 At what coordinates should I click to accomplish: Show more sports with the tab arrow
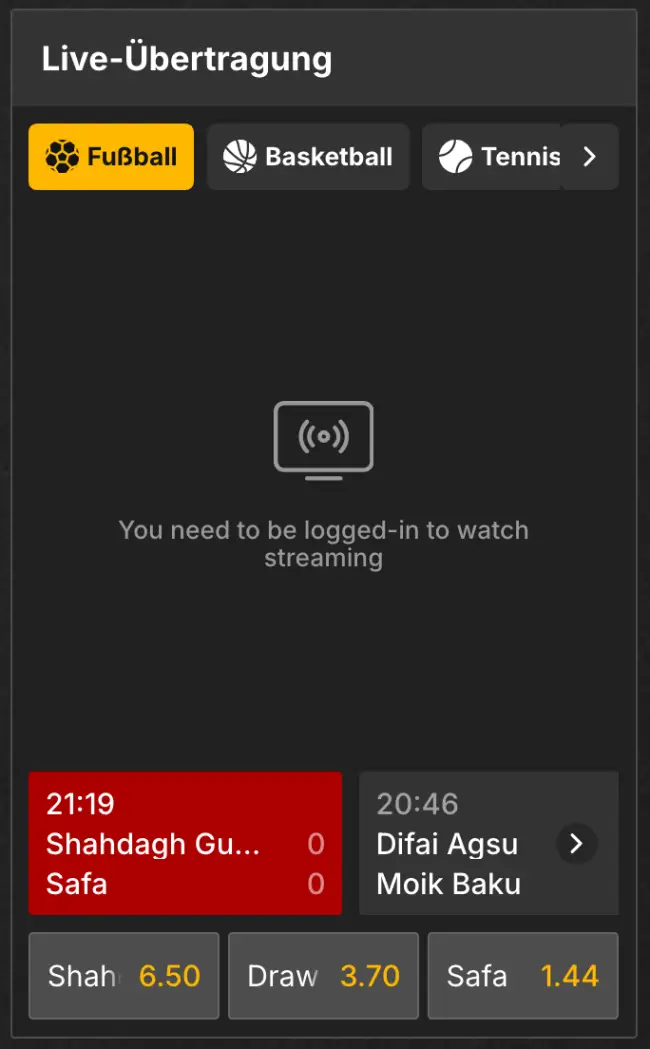pyautogui.click(x=589, y=157)
